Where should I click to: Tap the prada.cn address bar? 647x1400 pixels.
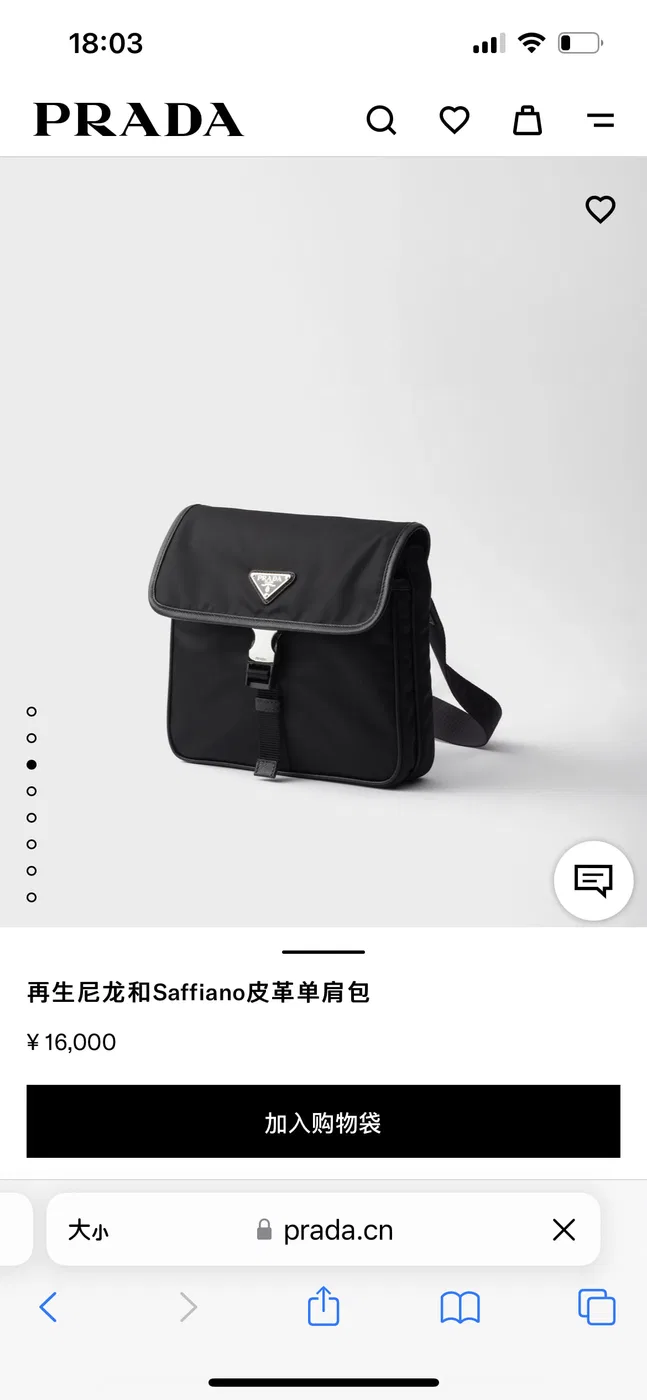324,1230
